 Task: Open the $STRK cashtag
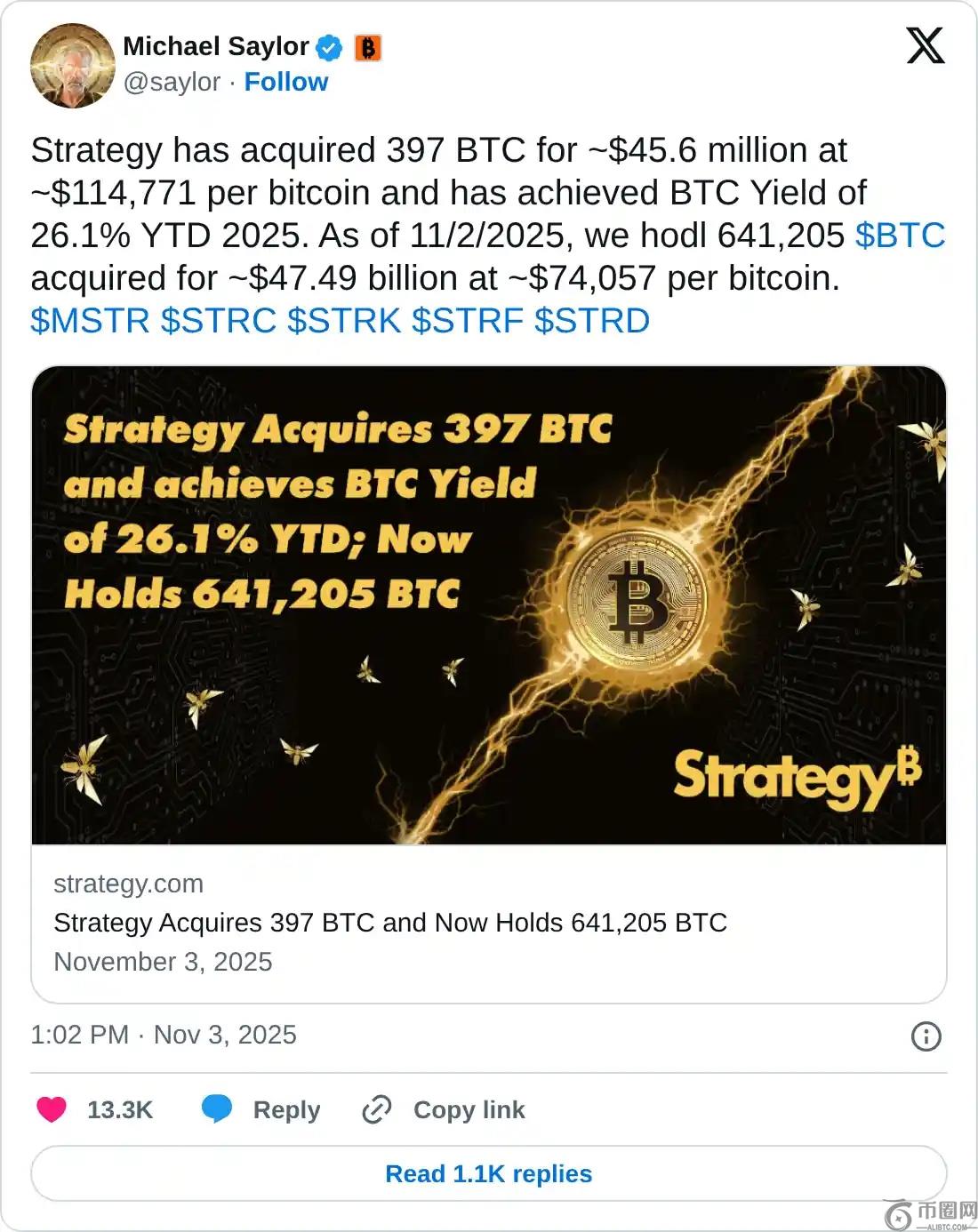tap(344, 321)
